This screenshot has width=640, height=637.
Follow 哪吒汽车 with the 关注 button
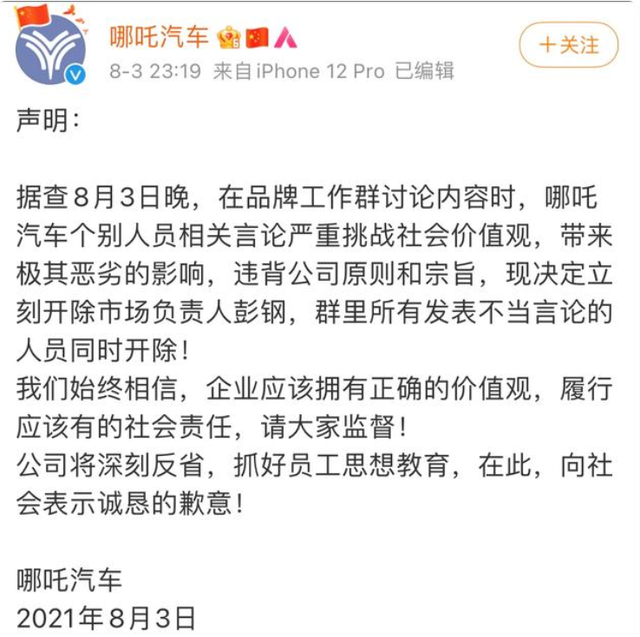(x=568, y=44)
